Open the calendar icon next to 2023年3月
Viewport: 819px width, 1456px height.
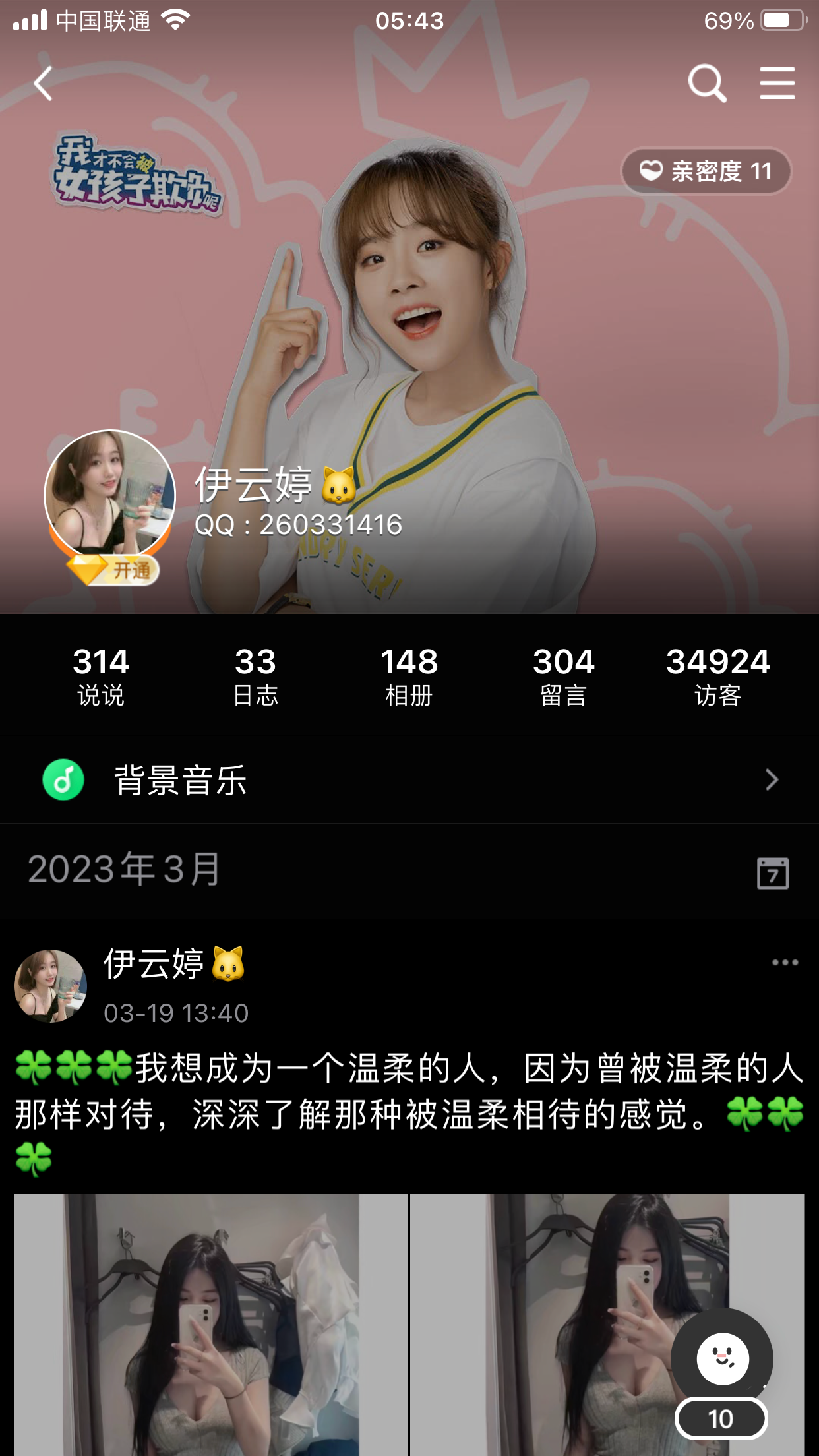click(x=774, y=874)
